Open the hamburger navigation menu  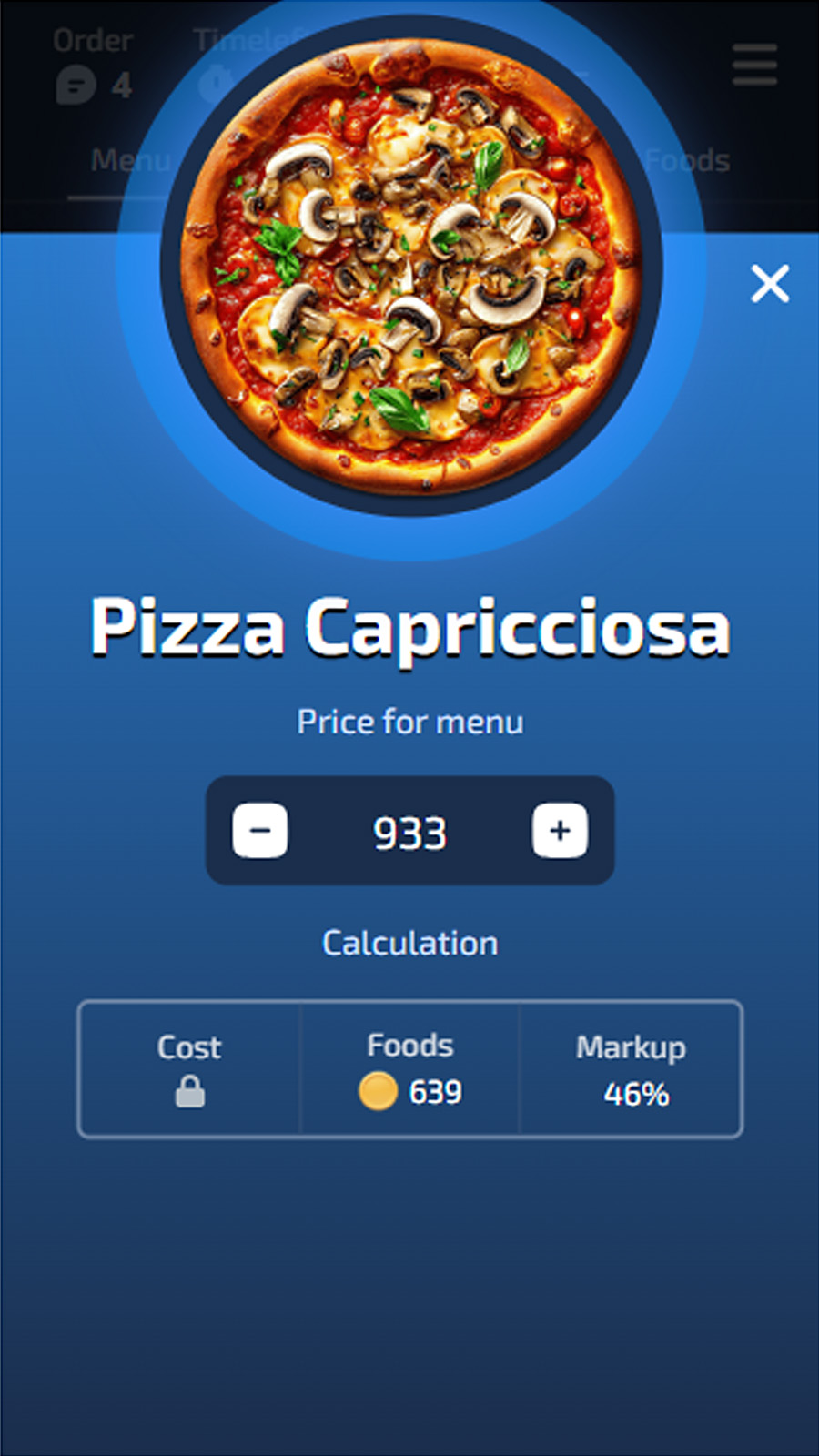point(753,65)
